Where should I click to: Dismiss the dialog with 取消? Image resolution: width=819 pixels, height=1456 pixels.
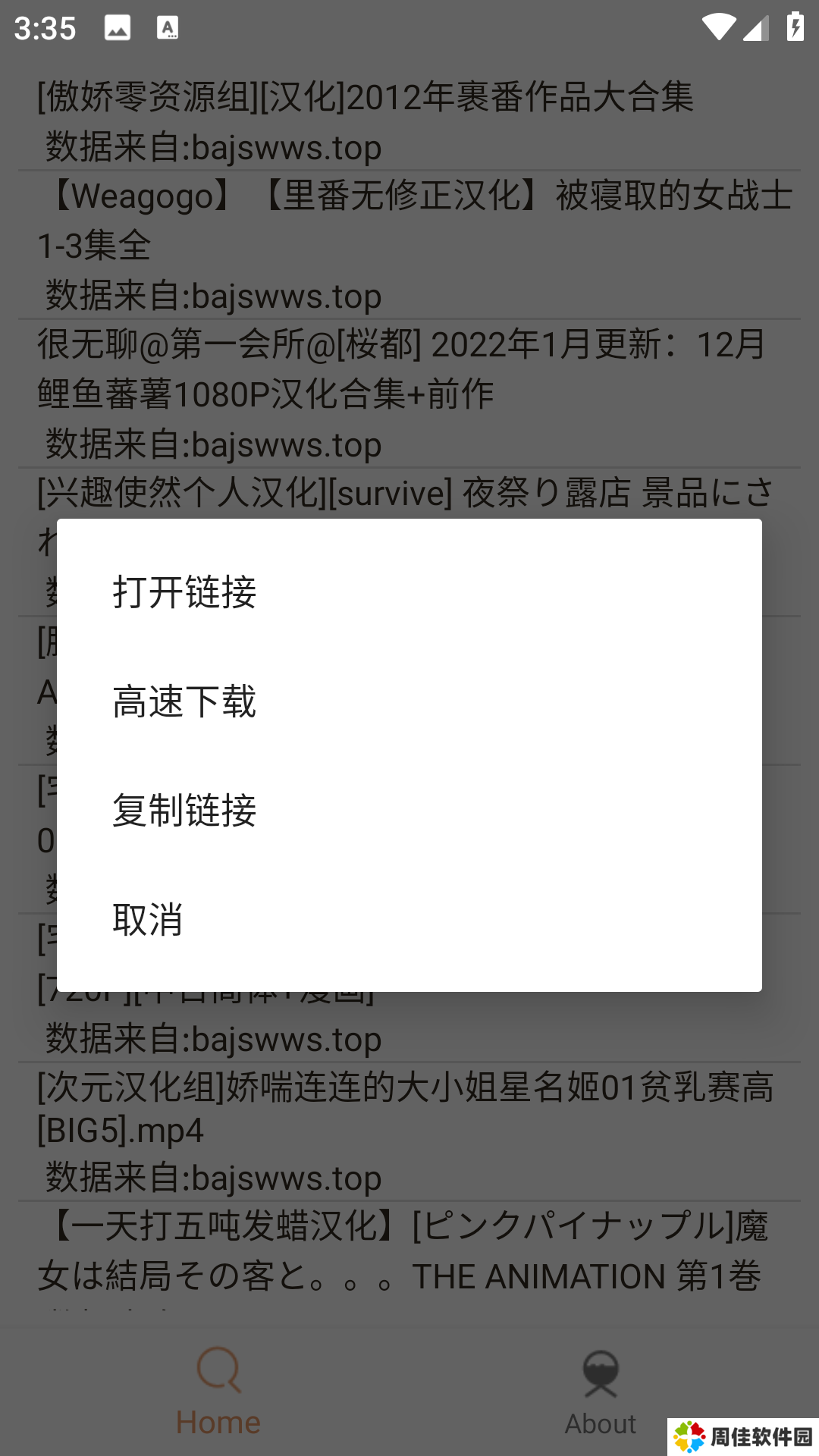148,920
